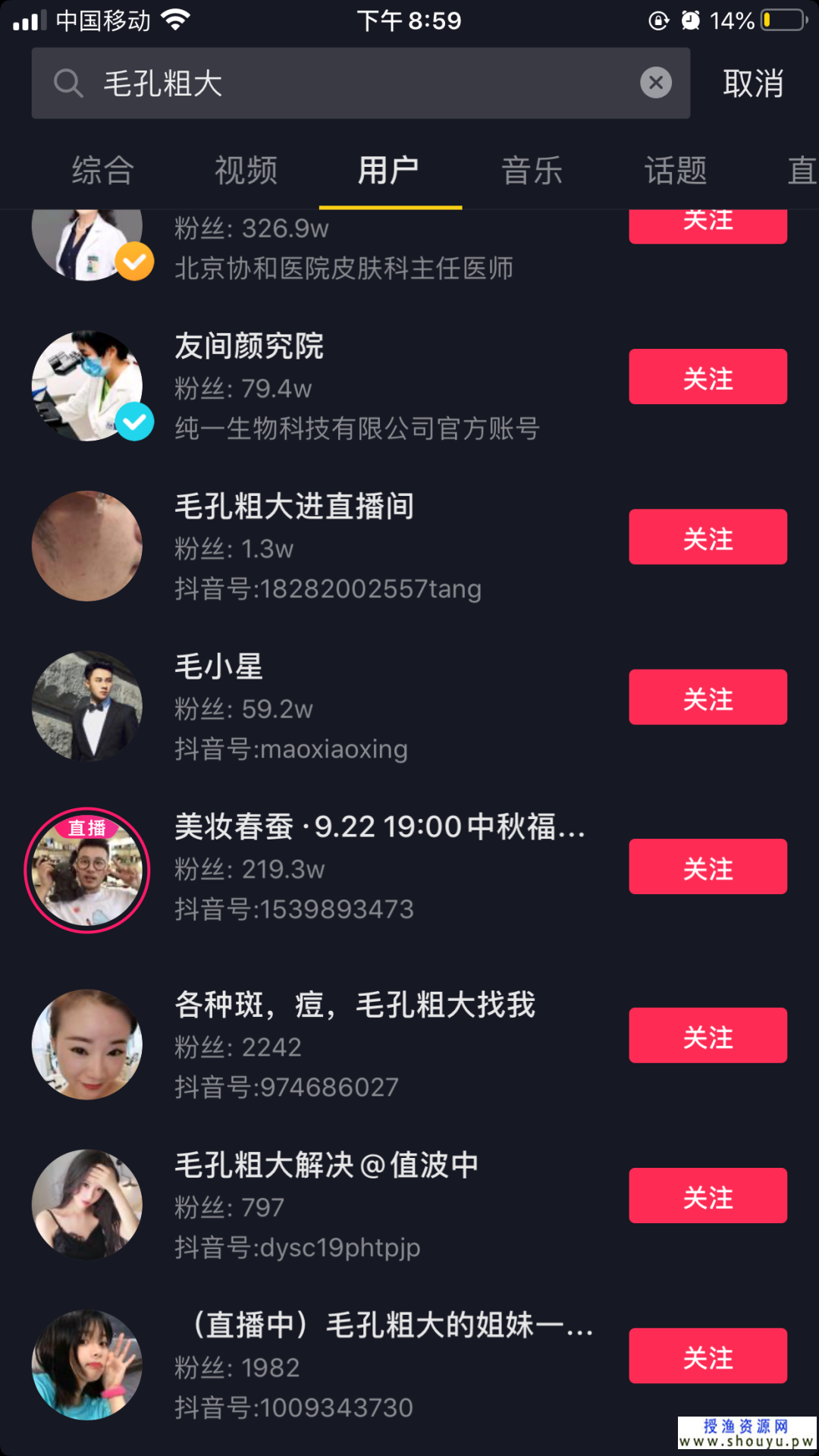Follow 各种斑，痘，毛孔粗大找我

coord(708,1036)
